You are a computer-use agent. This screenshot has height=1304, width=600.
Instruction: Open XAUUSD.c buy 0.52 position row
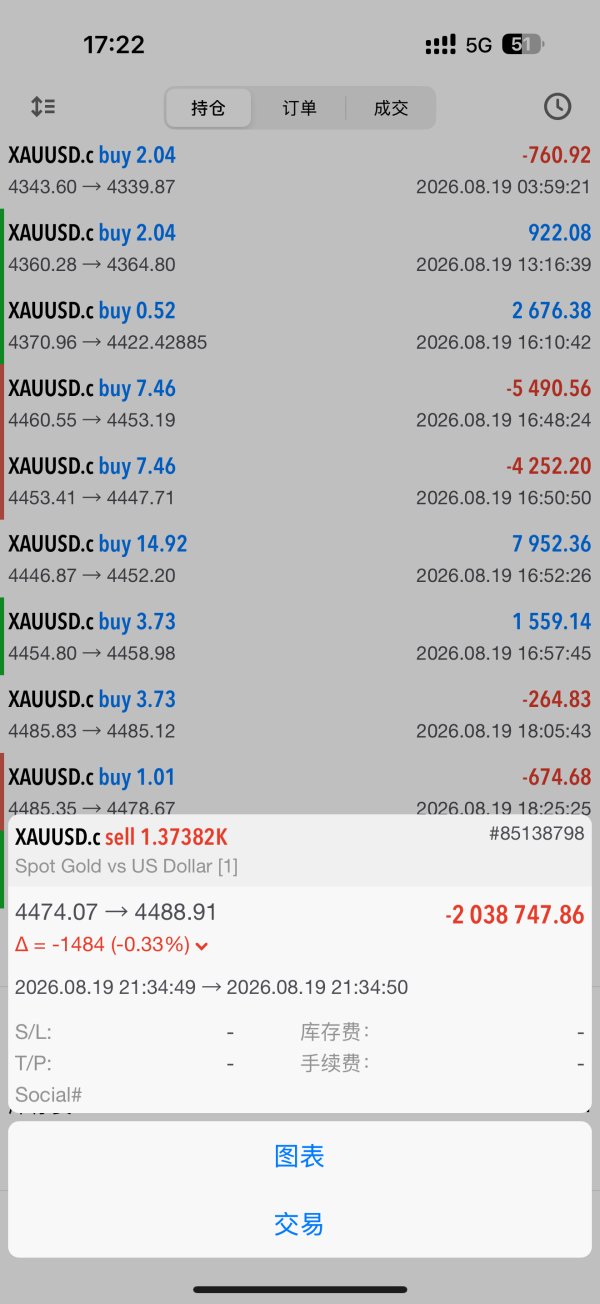click(299, 325)
